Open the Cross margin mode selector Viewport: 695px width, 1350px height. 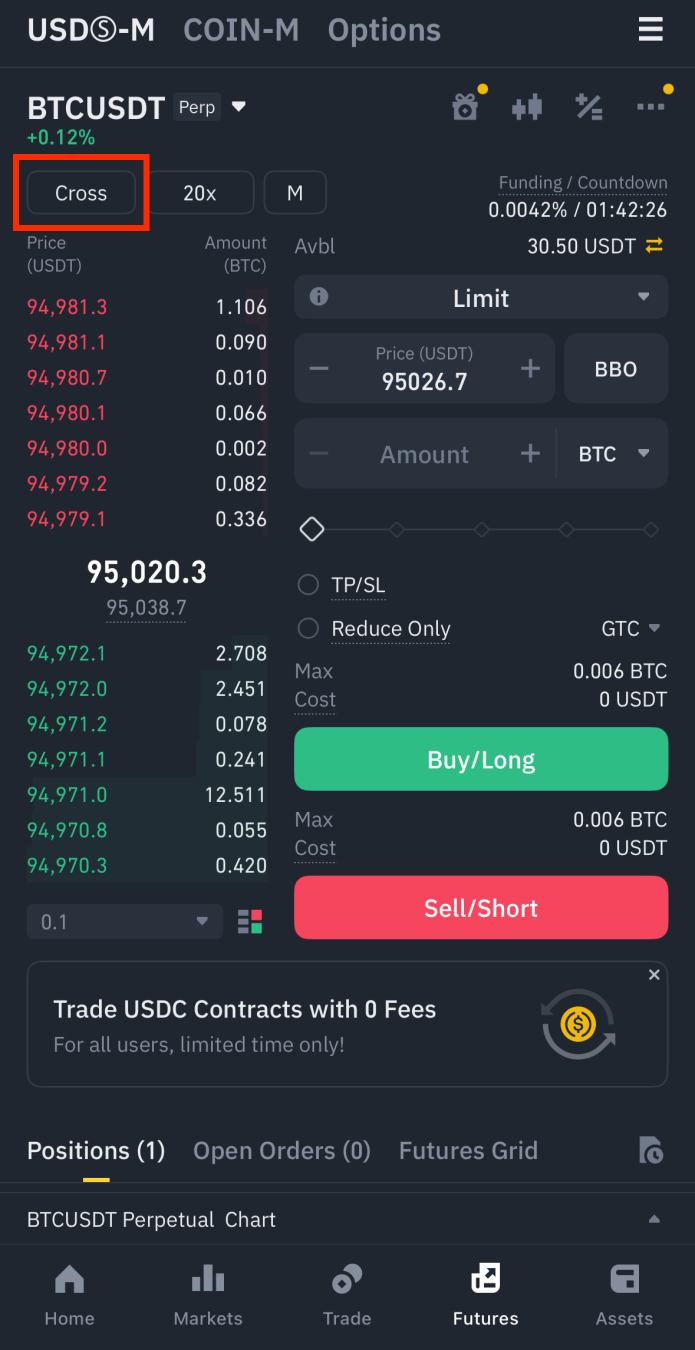[81, 193]
